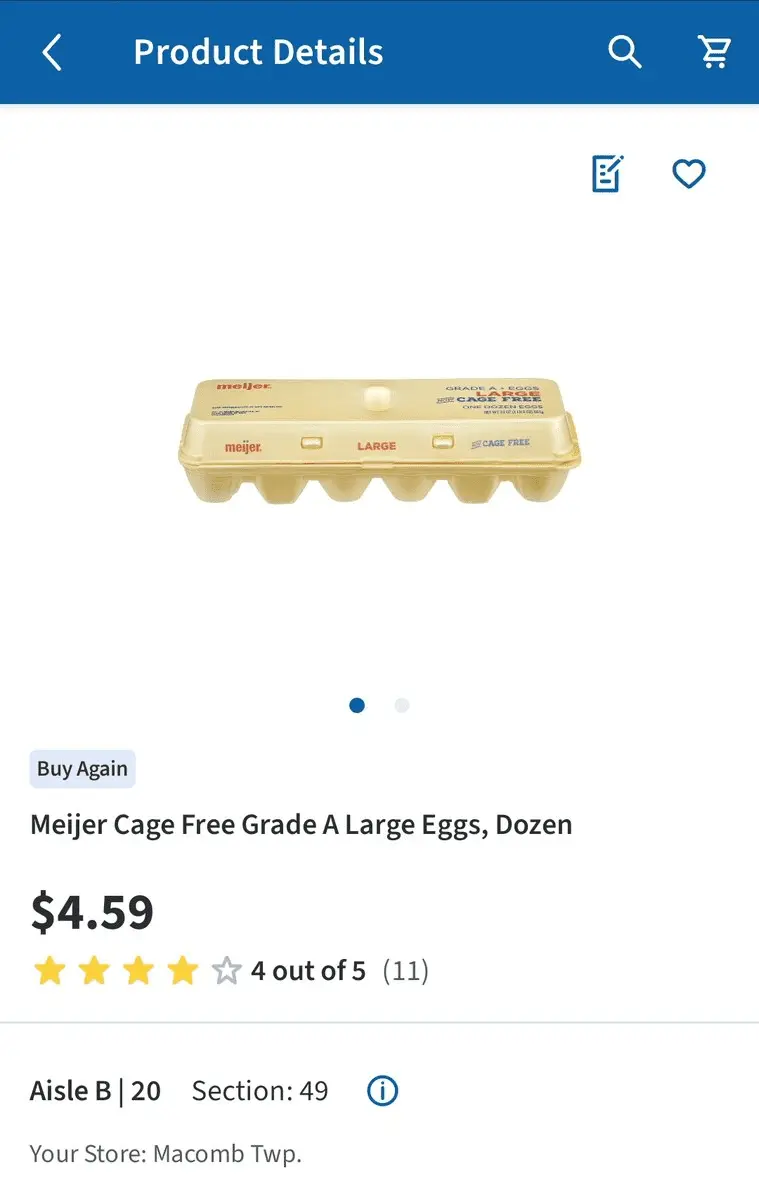Image resolution: width=759 pixels, height=1200 pixels.
Task: Open the shopping cart
Action: pos(714,52)
